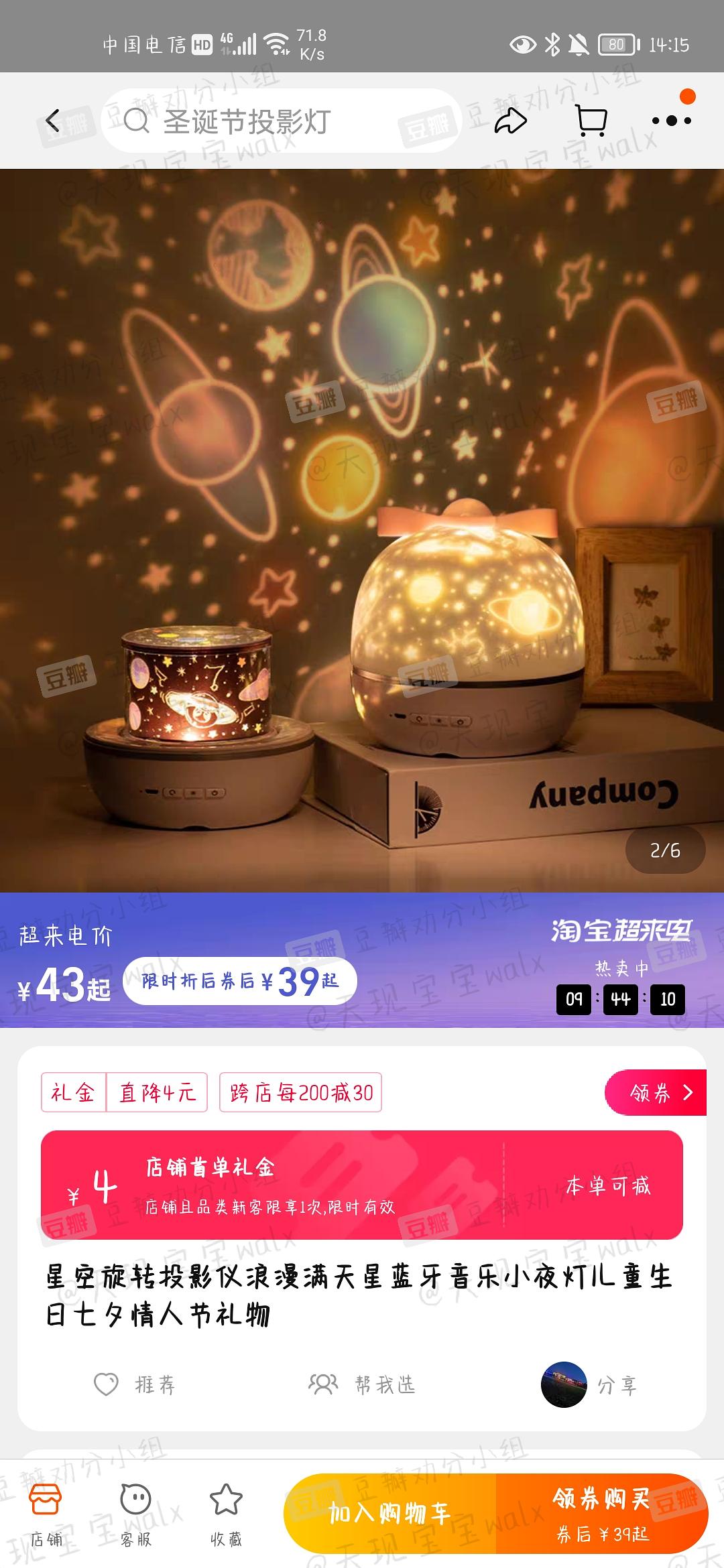The width and height of the screenshot is (724, 1568).
Task: Tap 推荐 to recommend this product
Action: (135, 1384)
